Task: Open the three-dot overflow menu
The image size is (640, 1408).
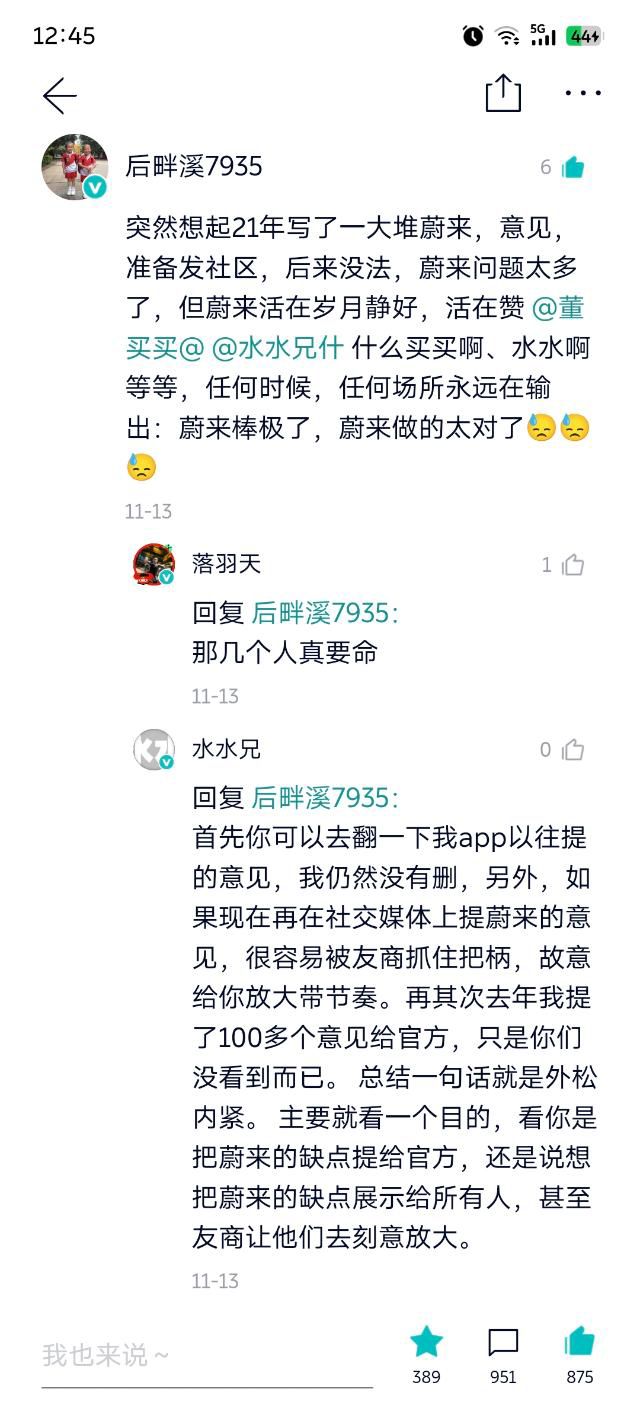Action: 582,94
